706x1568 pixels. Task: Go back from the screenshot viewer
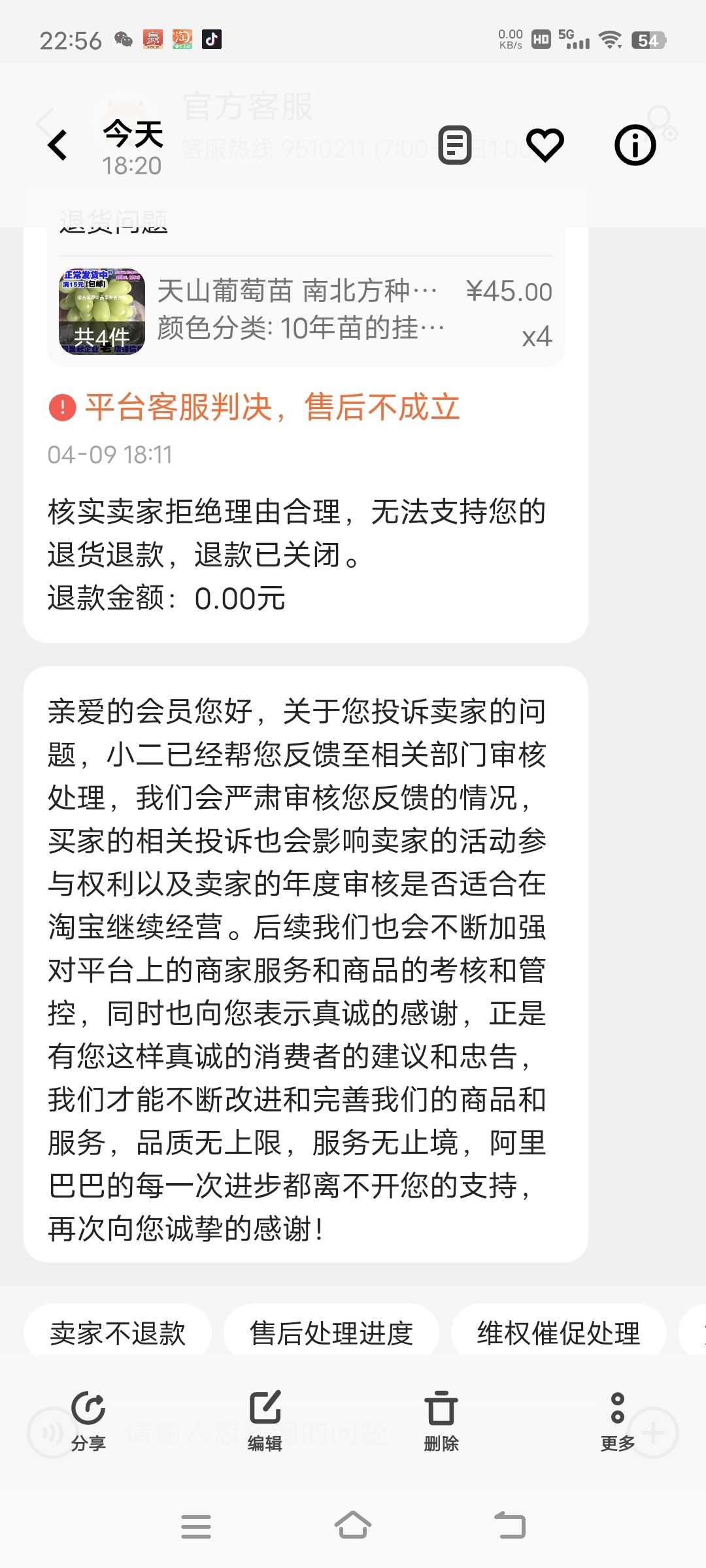[58, 144]
